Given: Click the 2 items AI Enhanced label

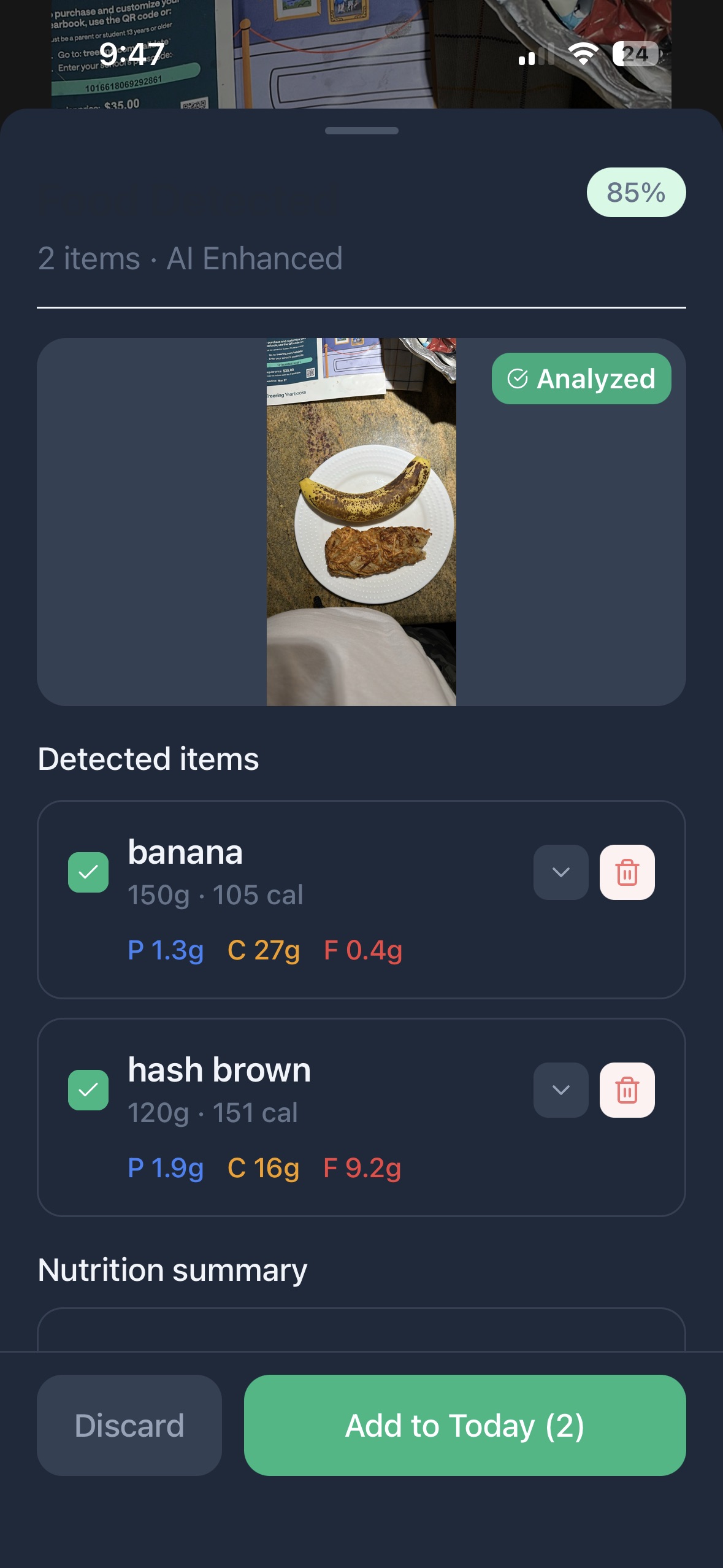Looking at the screenshot, I should [x=190, y=258].
